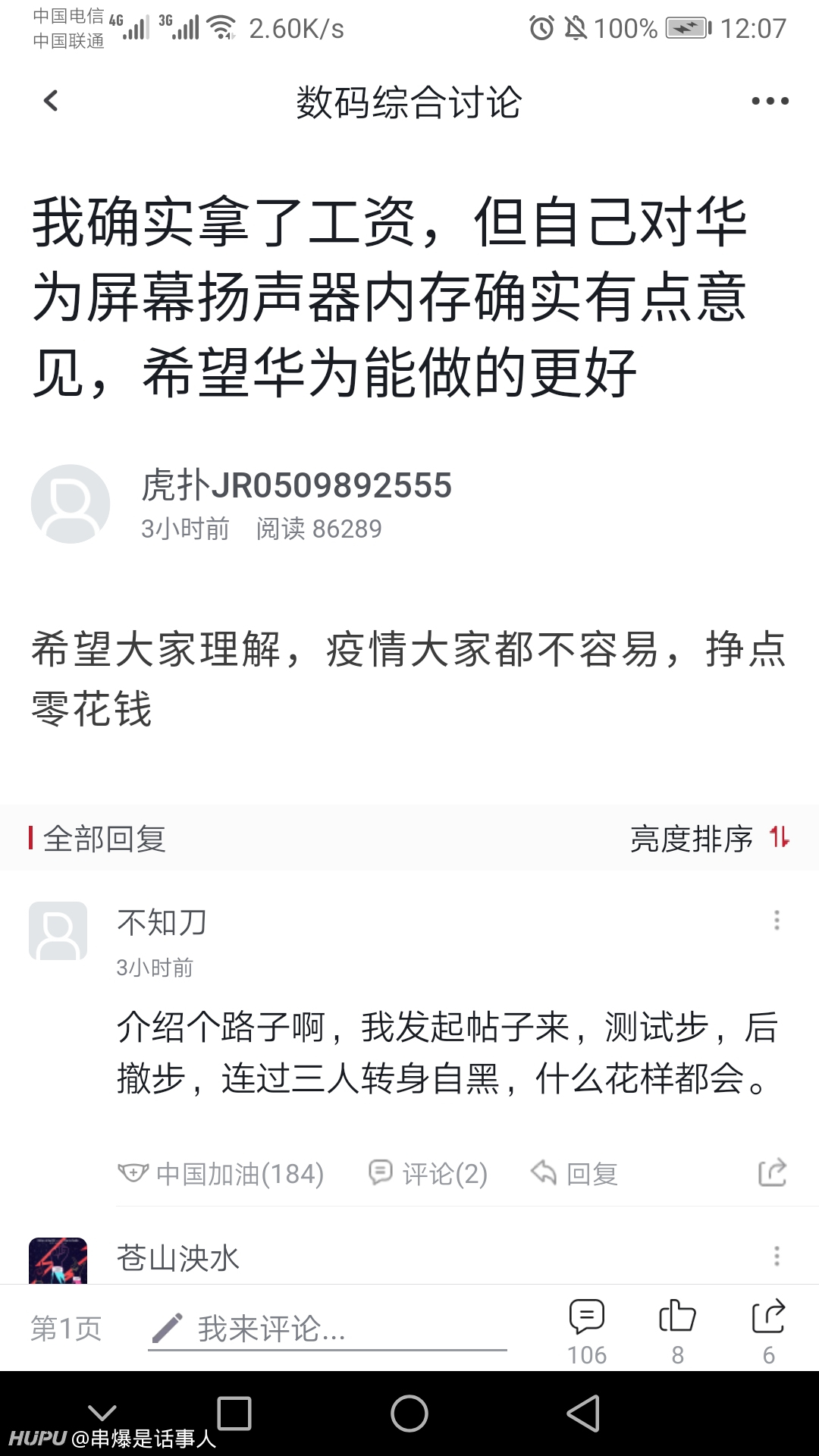Tap system home button
819x1456 pixels.
point(409,1414)
